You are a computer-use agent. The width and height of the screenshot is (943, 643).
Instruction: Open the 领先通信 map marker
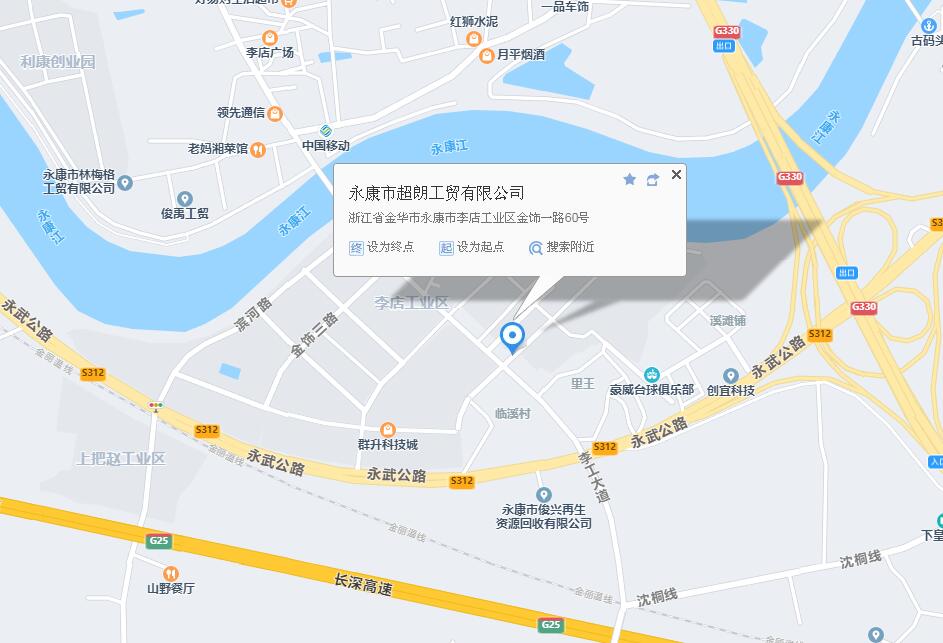pyautogui.click(x=275, y=113)
